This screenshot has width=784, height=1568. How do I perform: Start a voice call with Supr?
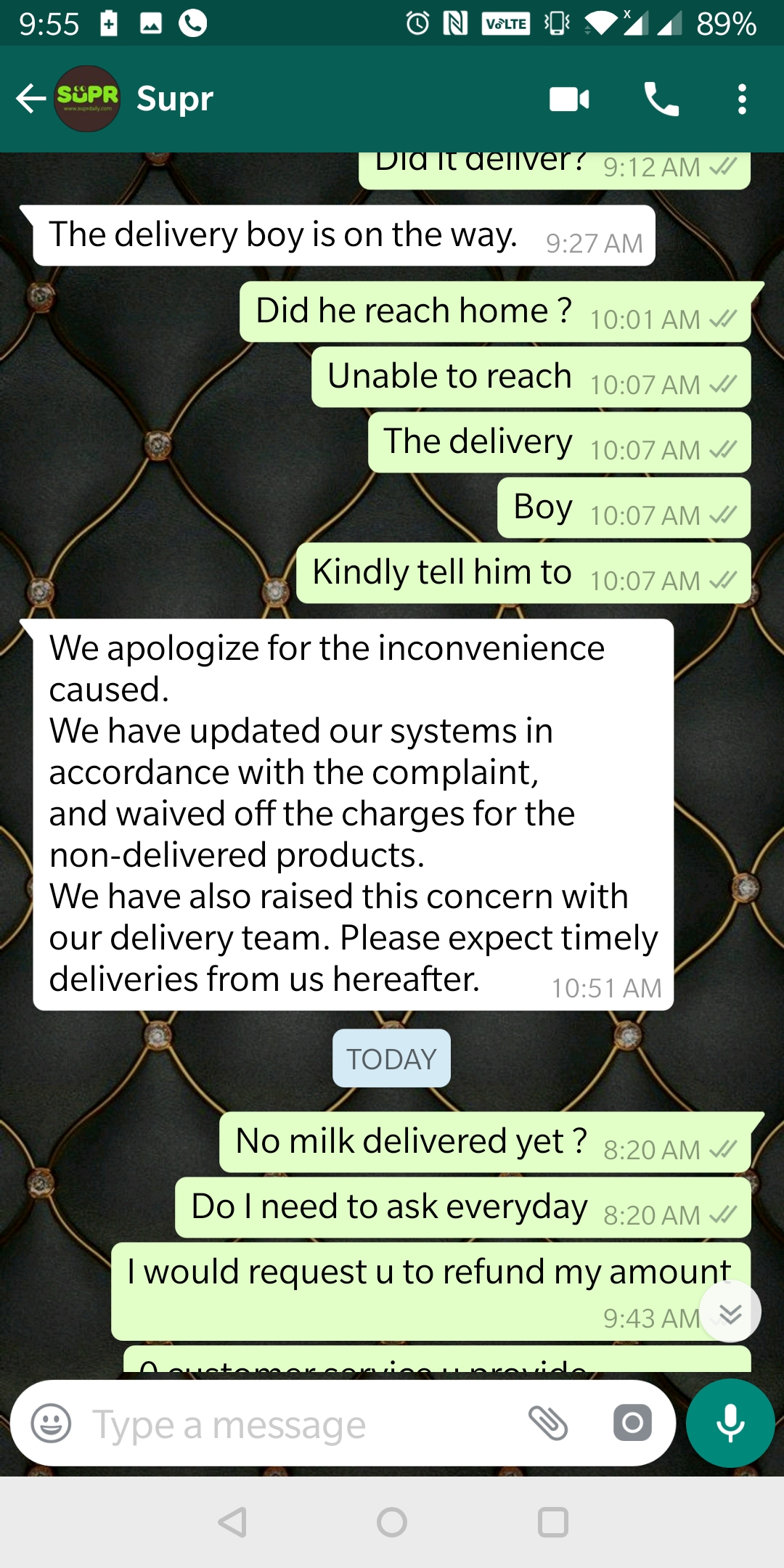(x=661, y=99)
